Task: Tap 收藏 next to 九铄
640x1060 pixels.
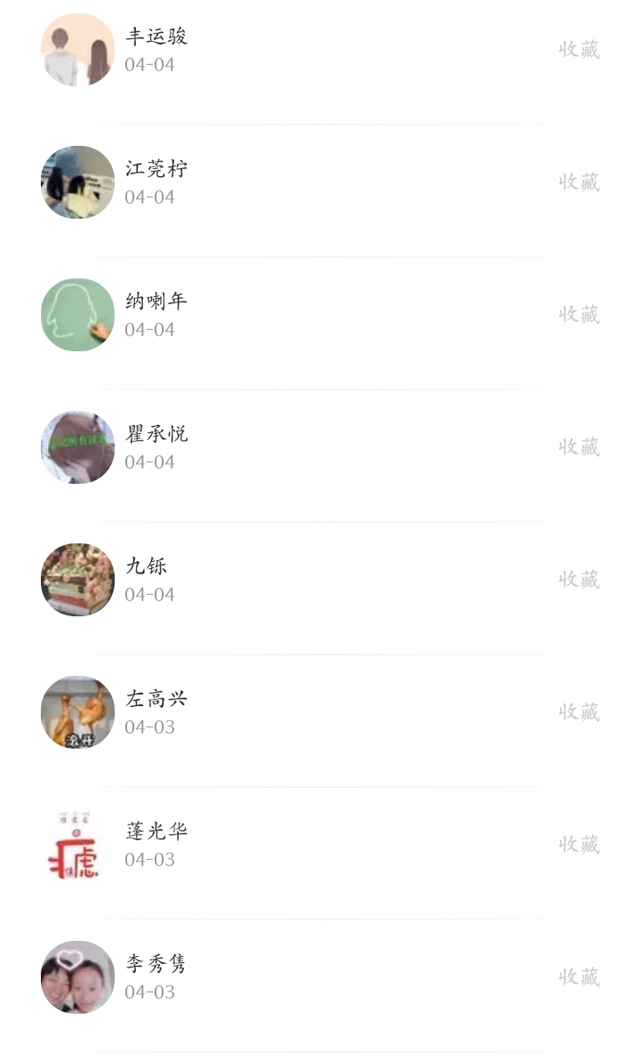Action: click(x=579, y=579)
